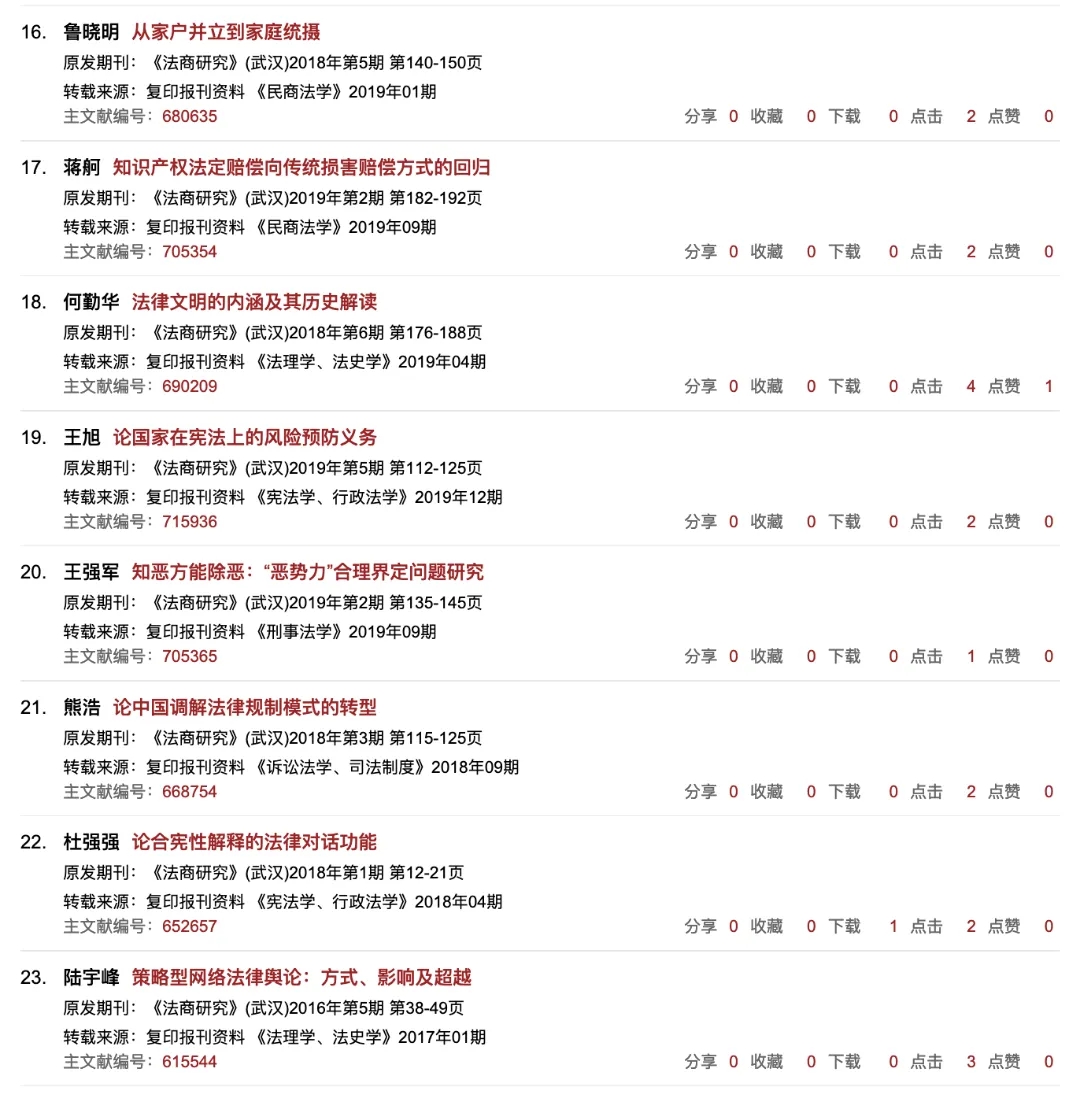Share the article numbered 705354

701,251
